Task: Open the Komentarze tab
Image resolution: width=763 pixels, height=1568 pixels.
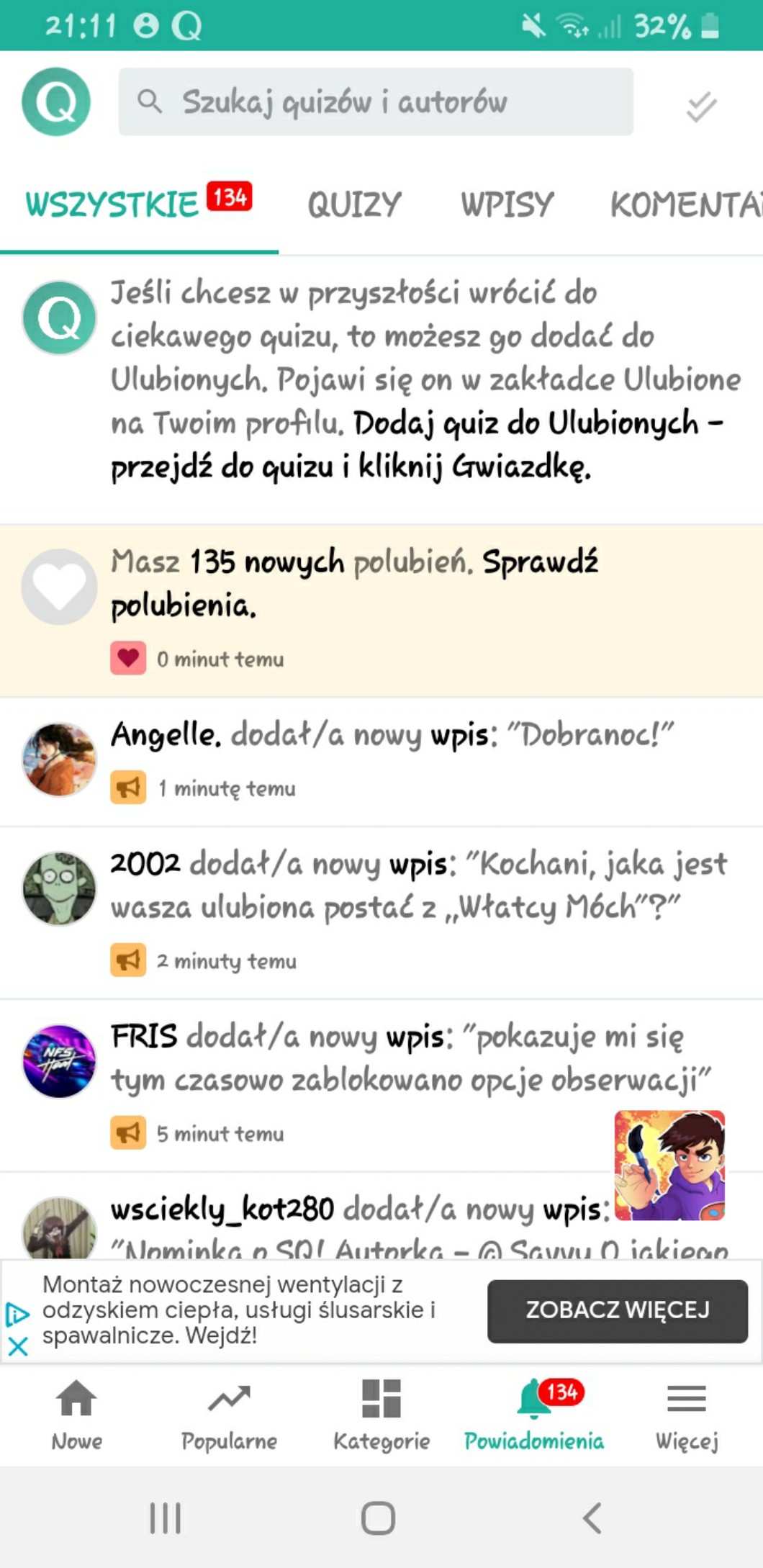Action: click(685, 204)
